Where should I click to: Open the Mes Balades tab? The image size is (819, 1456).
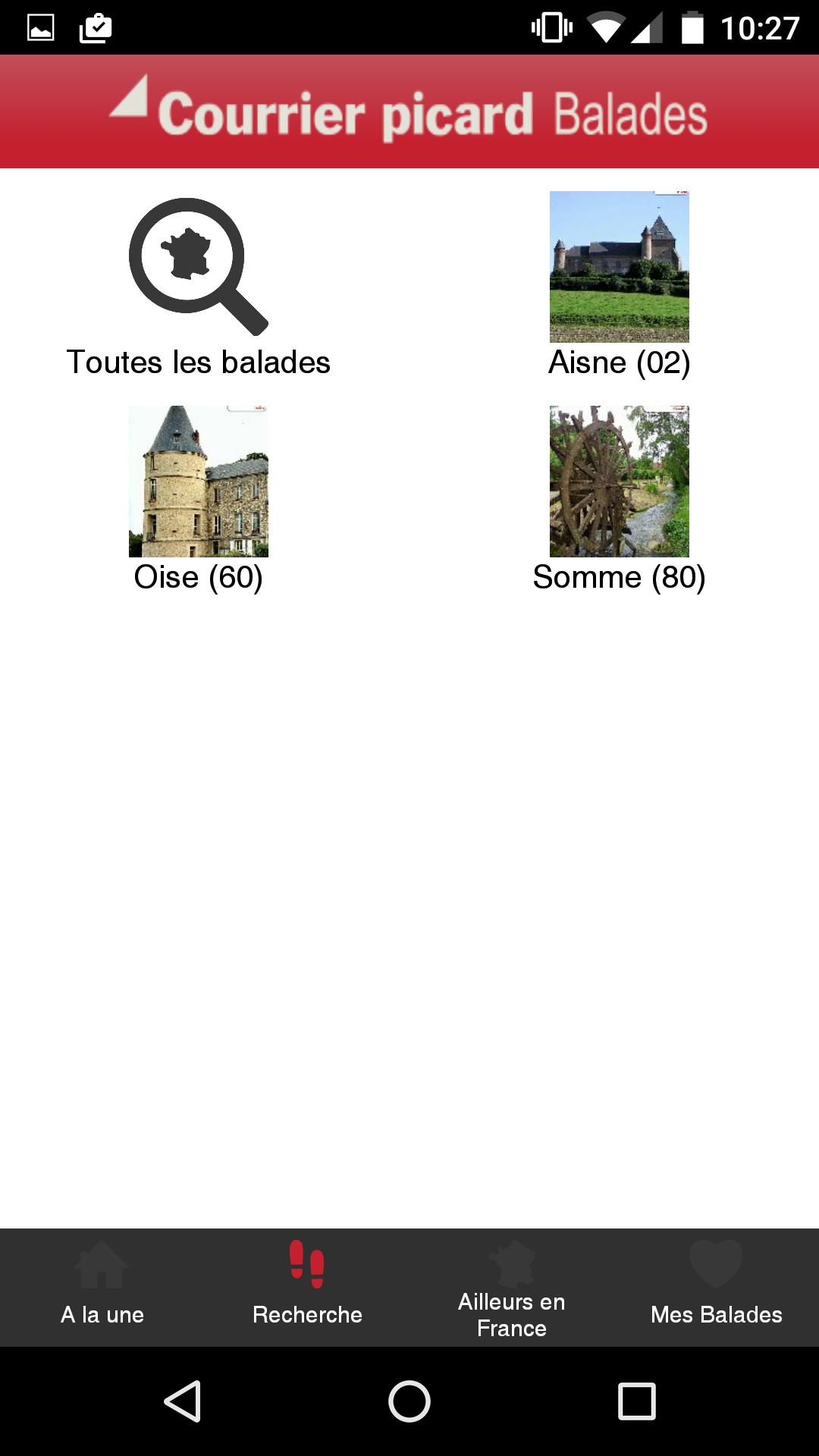click(x=717, y=1287)
